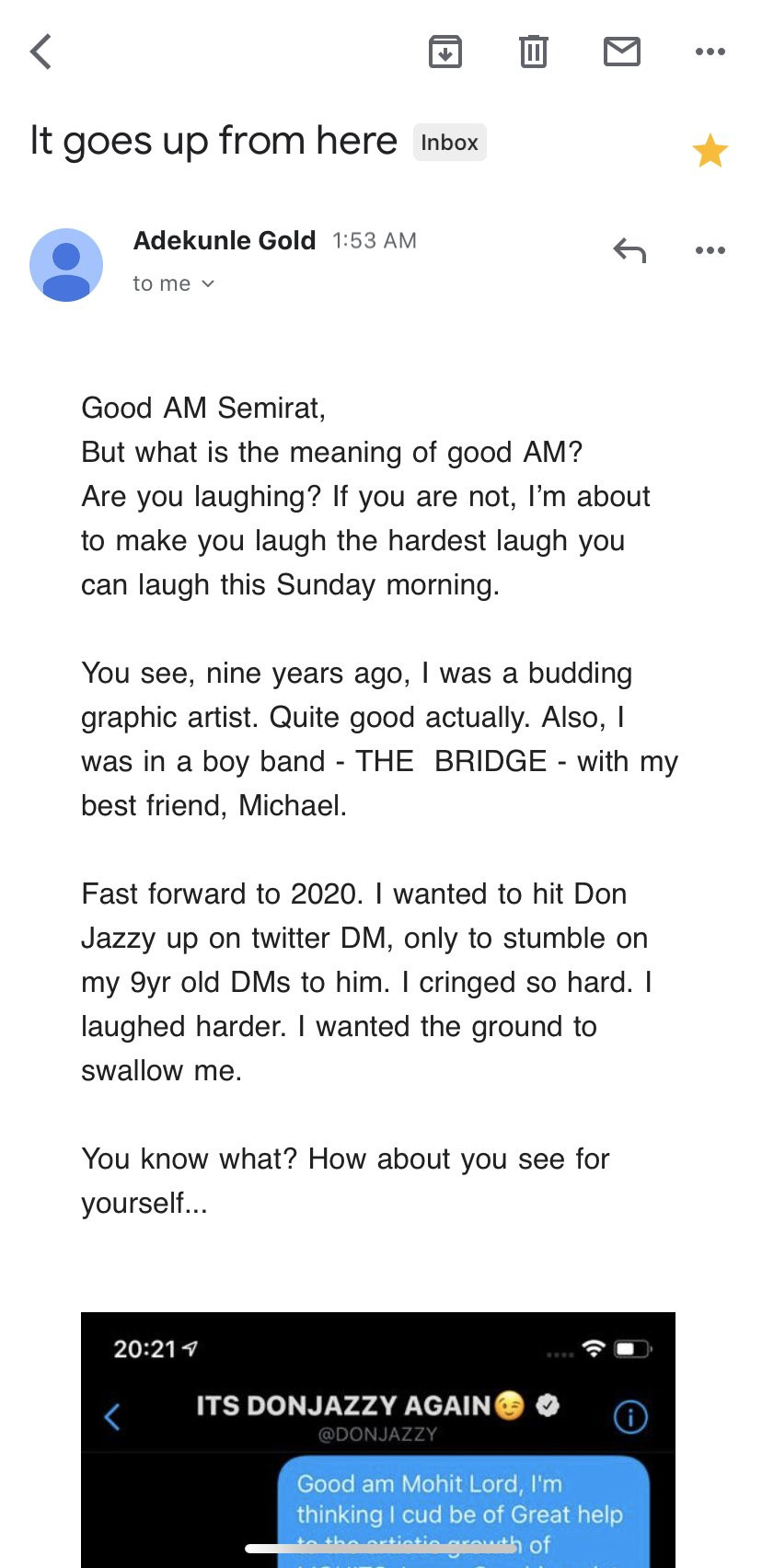
Task: Delete this email with the trash icon
Action: click(x=534, y=52)
